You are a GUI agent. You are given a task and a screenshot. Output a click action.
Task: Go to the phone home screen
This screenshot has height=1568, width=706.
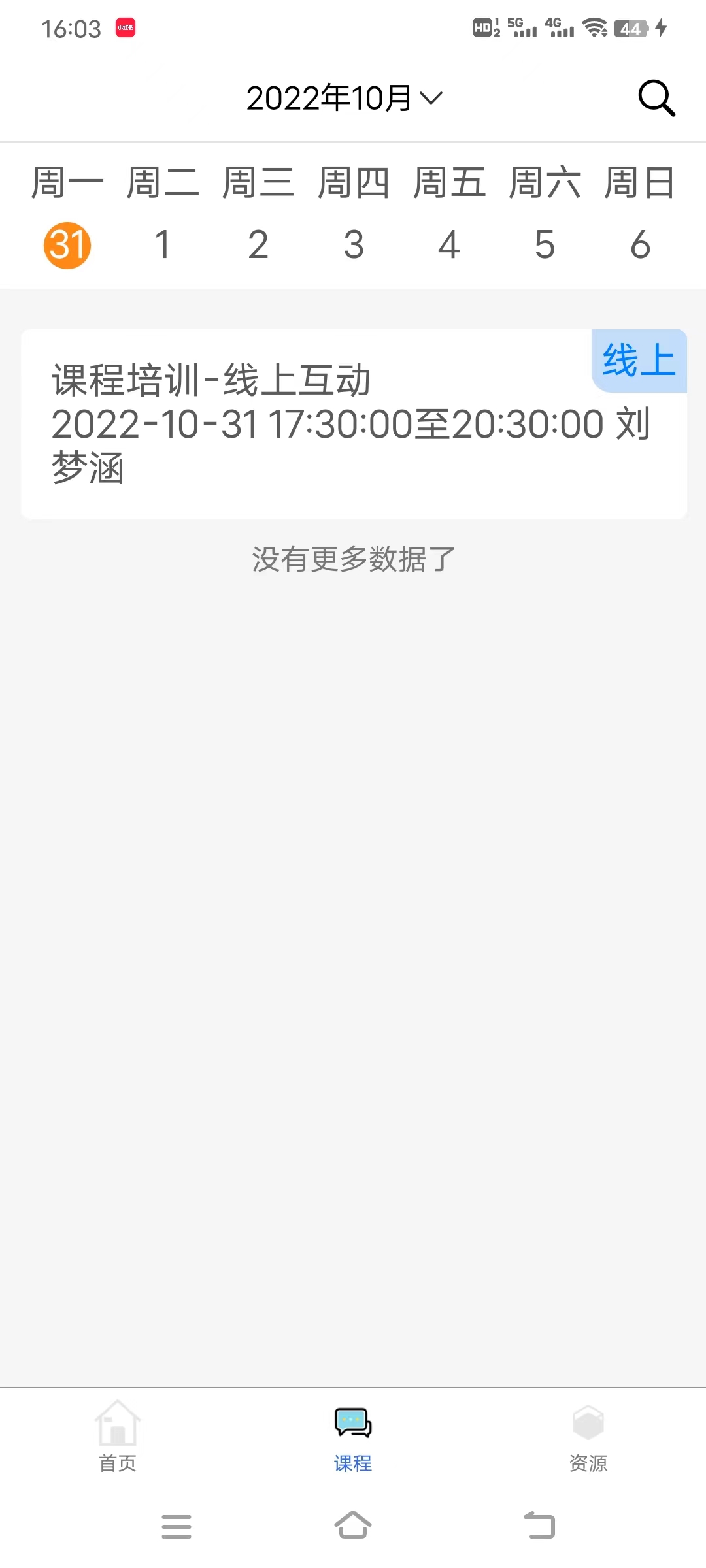[353, 1526]
